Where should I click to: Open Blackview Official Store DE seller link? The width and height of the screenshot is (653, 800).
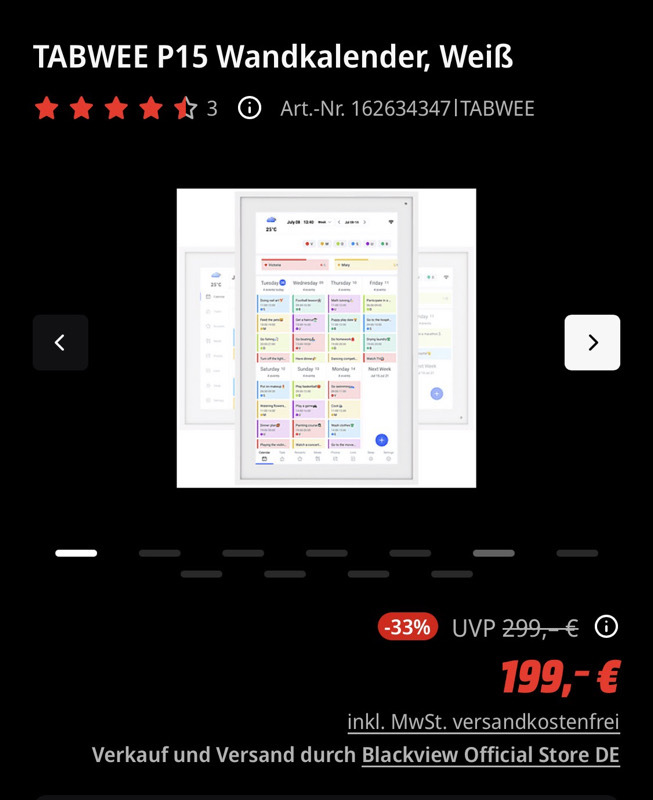490,754
